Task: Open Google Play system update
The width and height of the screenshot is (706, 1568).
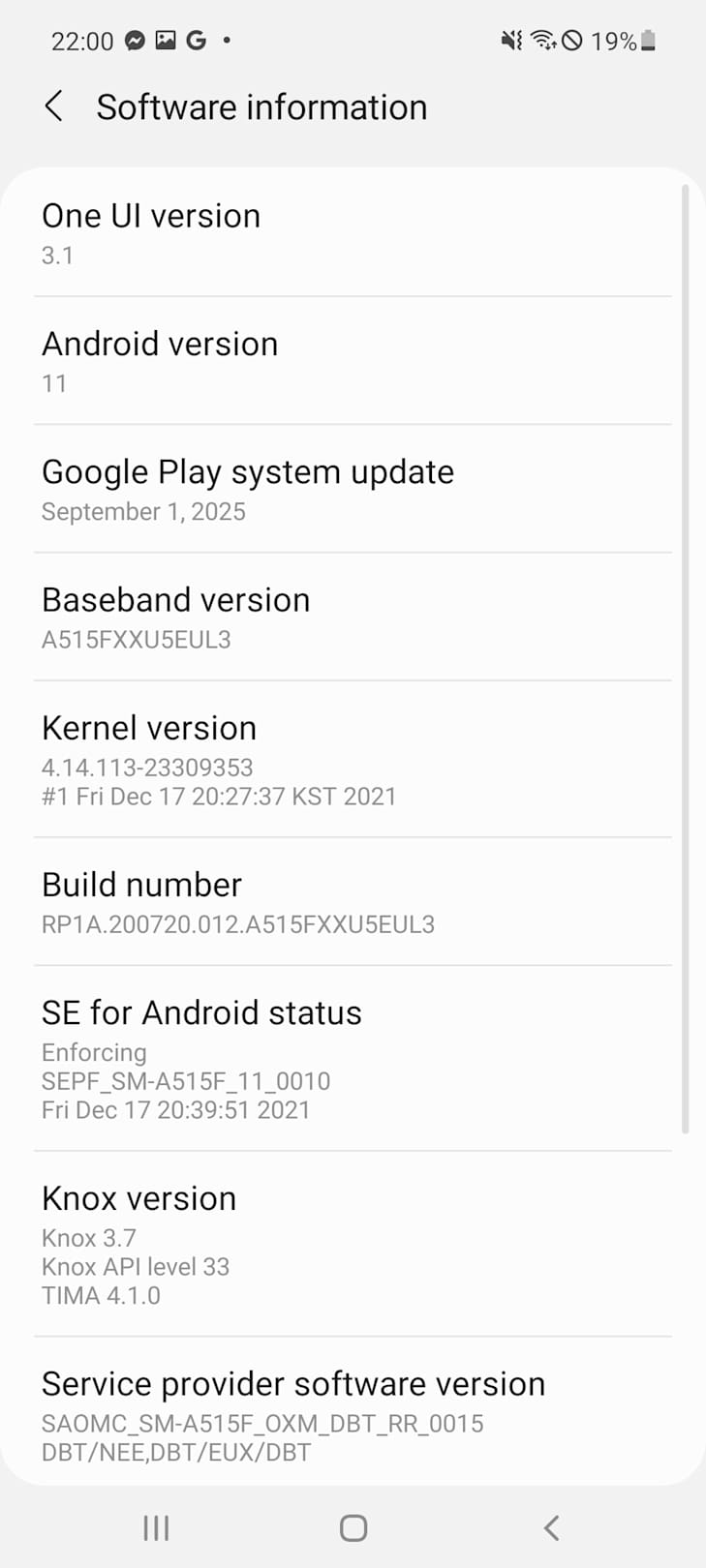Action: (x=353, y=489)
